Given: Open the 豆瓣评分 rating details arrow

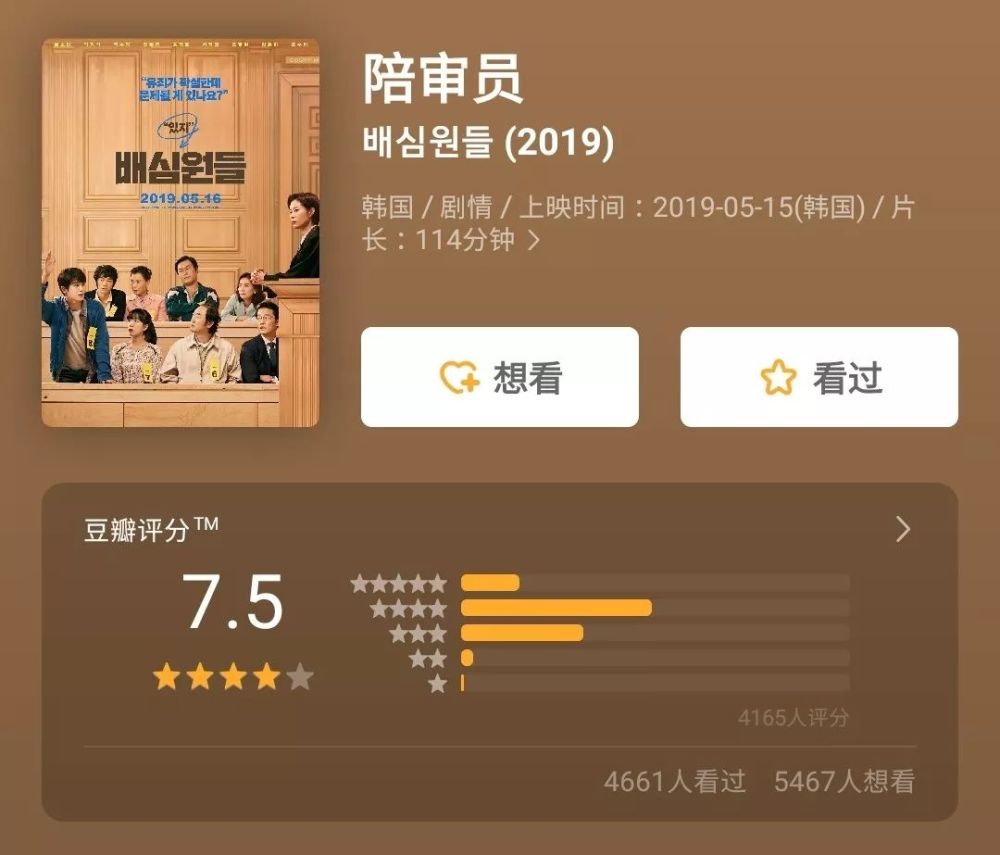Looking at the screenshot, I should click(x=903, y=529).
